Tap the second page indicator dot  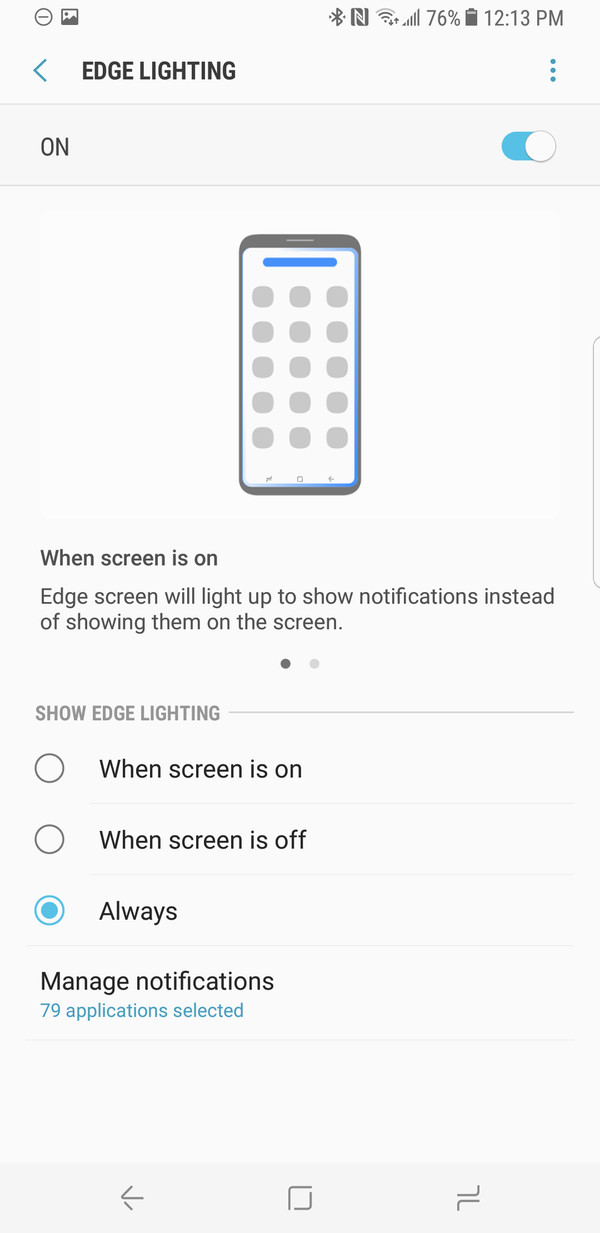tap(314, 663)
